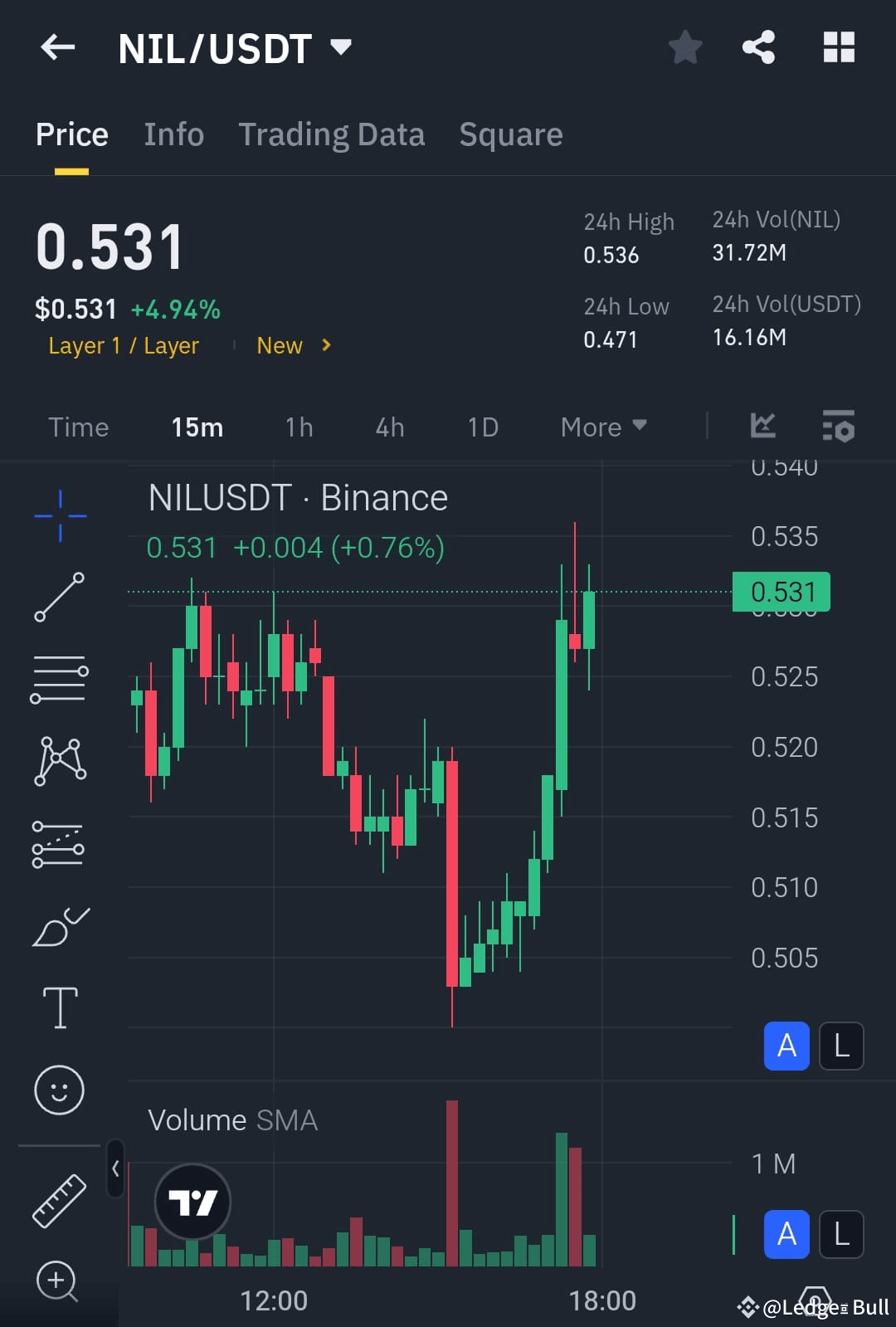
Task: Open the New listings link
Action: point(280,345)
